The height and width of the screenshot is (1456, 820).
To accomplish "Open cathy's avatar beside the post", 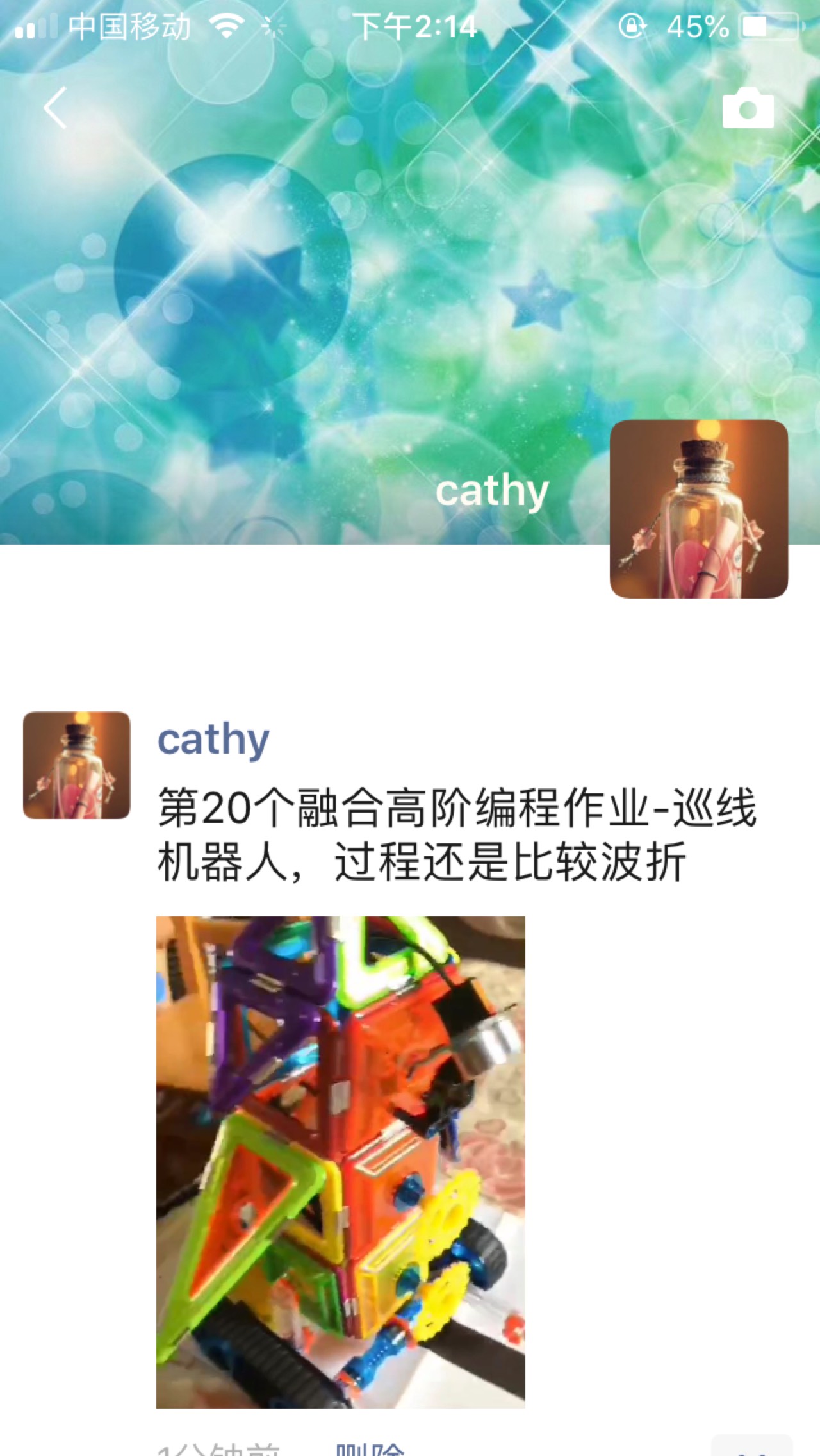I will coord(77,765).
